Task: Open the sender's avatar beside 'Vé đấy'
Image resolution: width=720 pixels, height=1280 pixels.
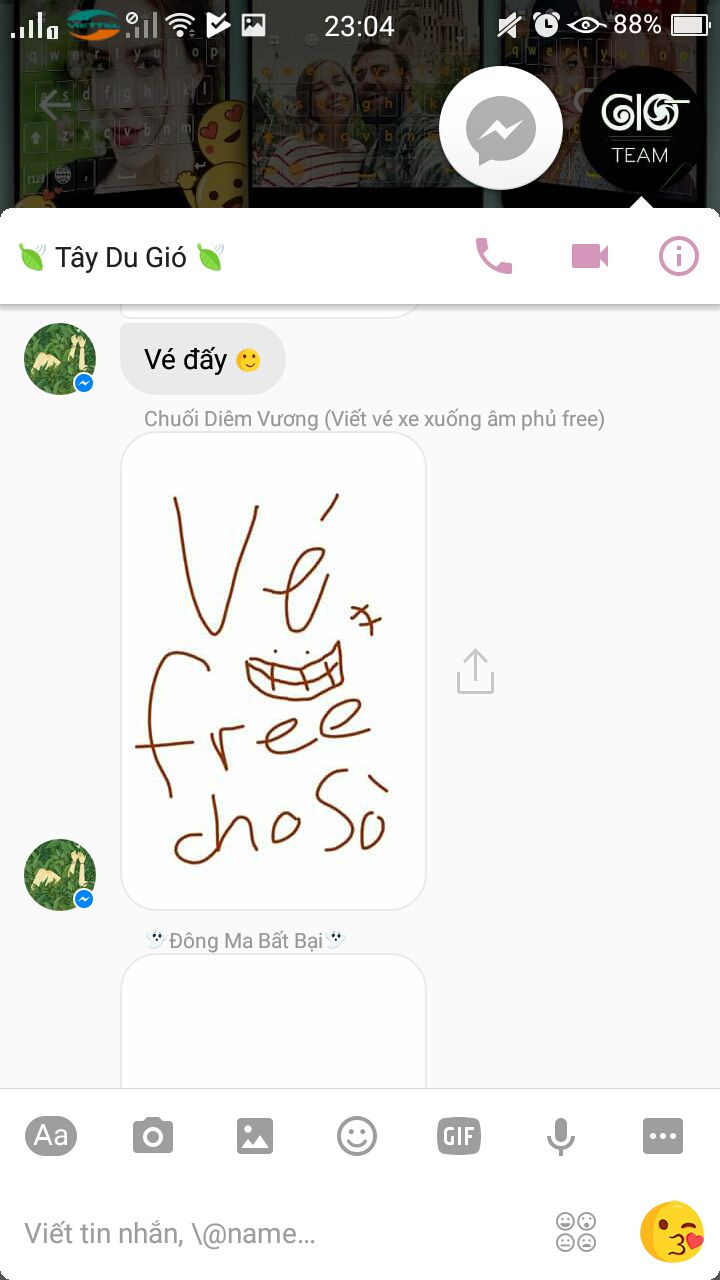Action: [x=60, y=359]
